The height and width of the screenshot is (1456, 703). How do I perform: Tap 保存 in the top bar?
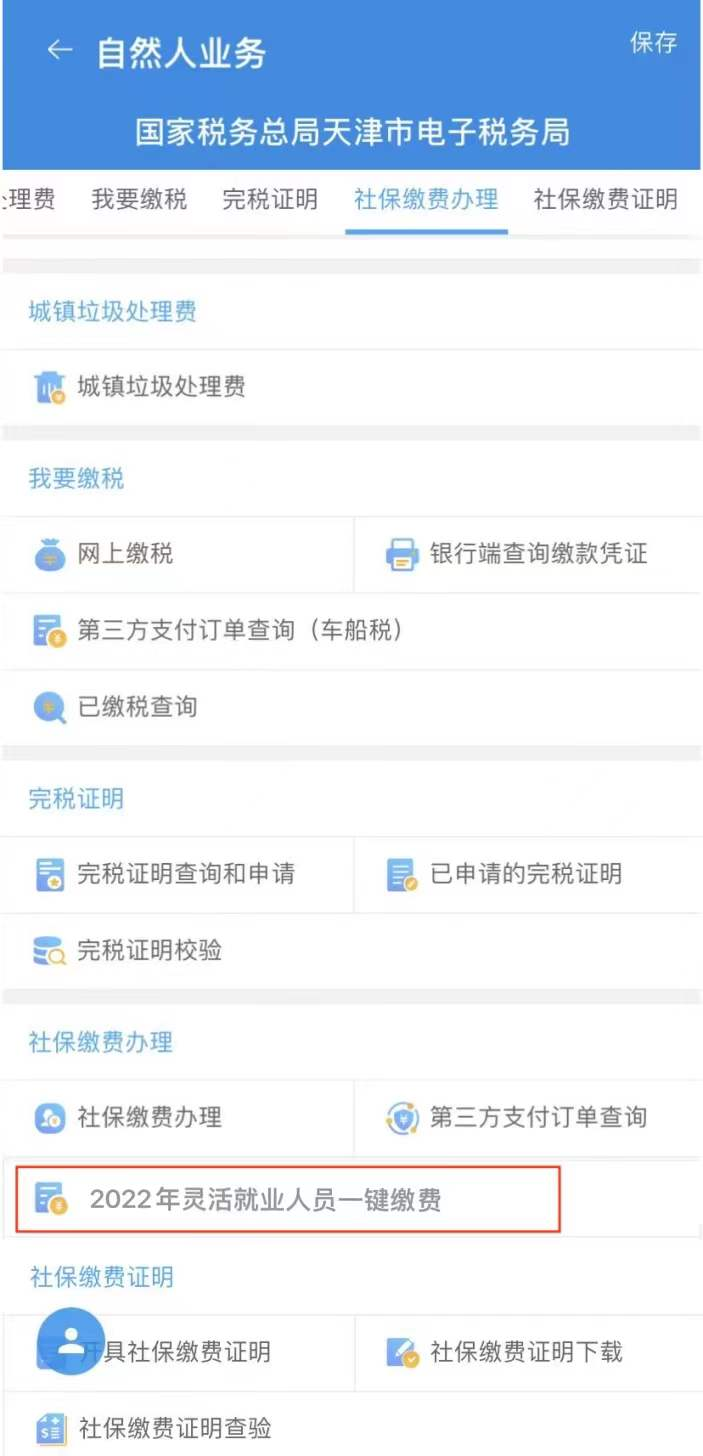[x=653, y=42]
